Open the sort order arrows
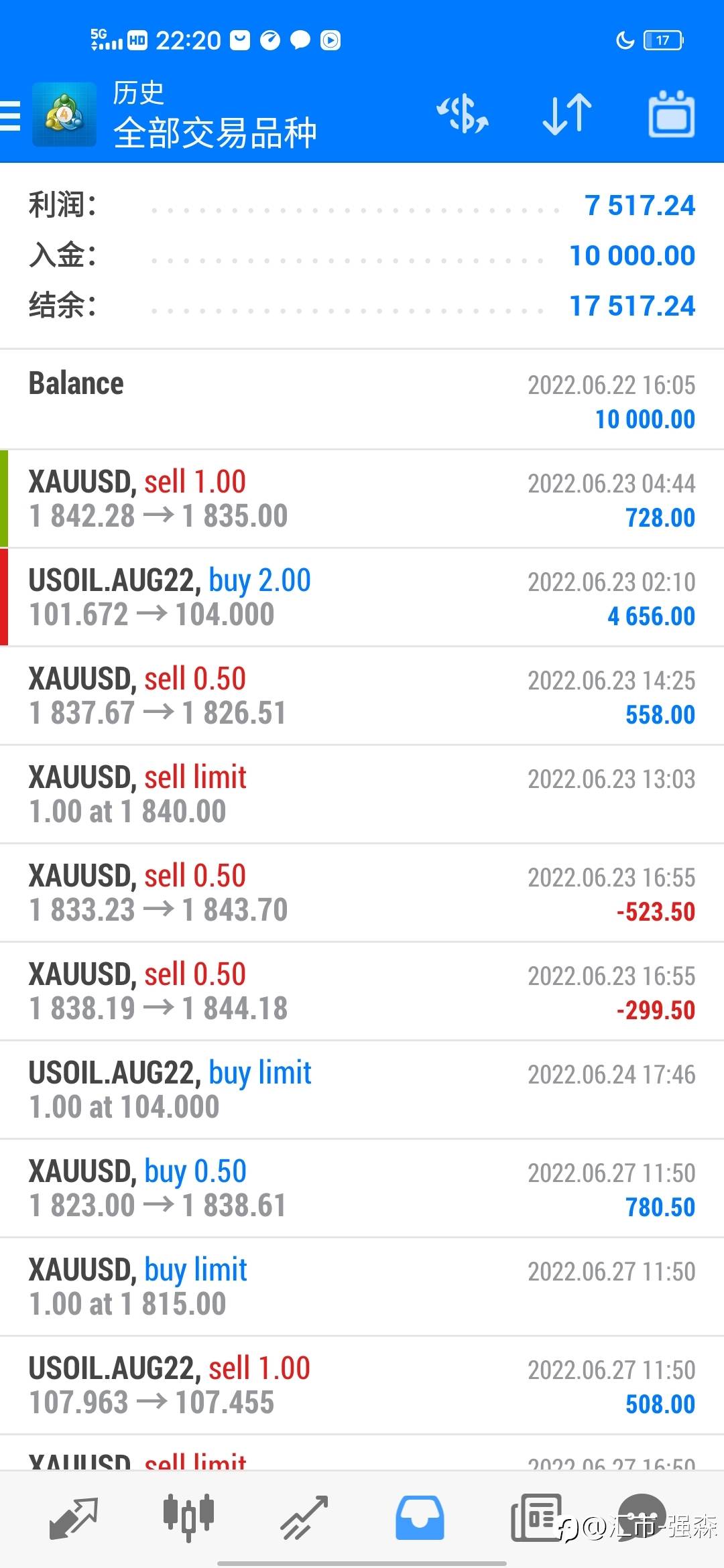 click(567, 114)
